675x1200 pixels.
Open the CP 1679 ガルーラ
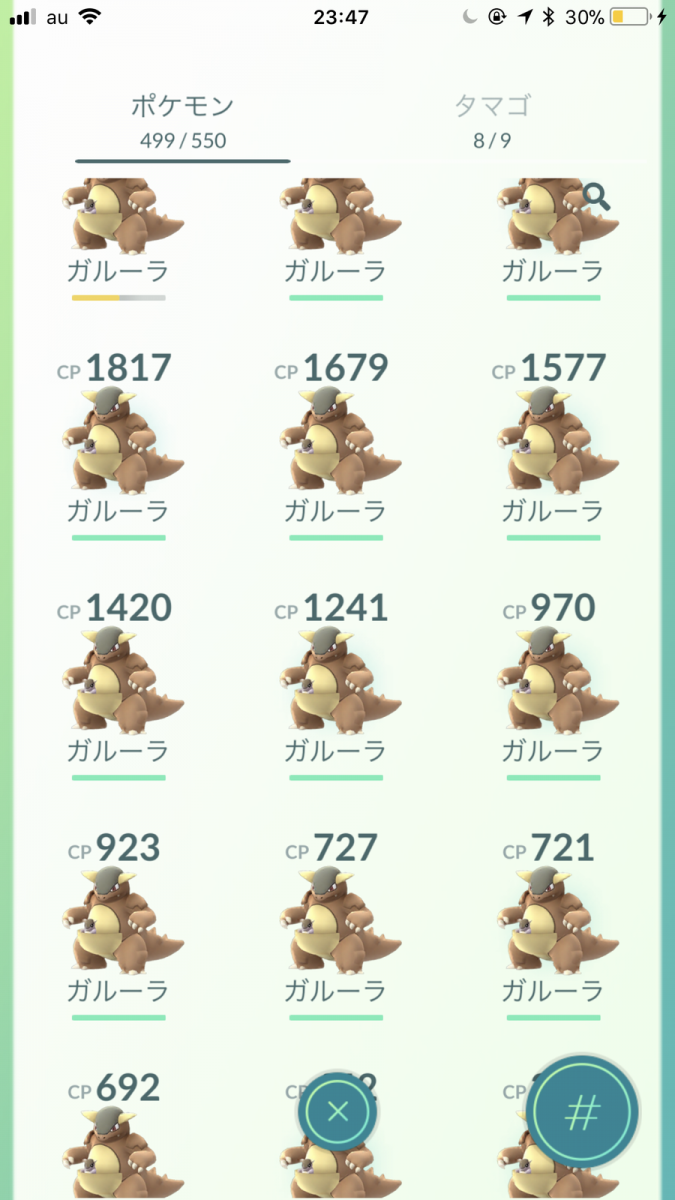click(336, 440)
